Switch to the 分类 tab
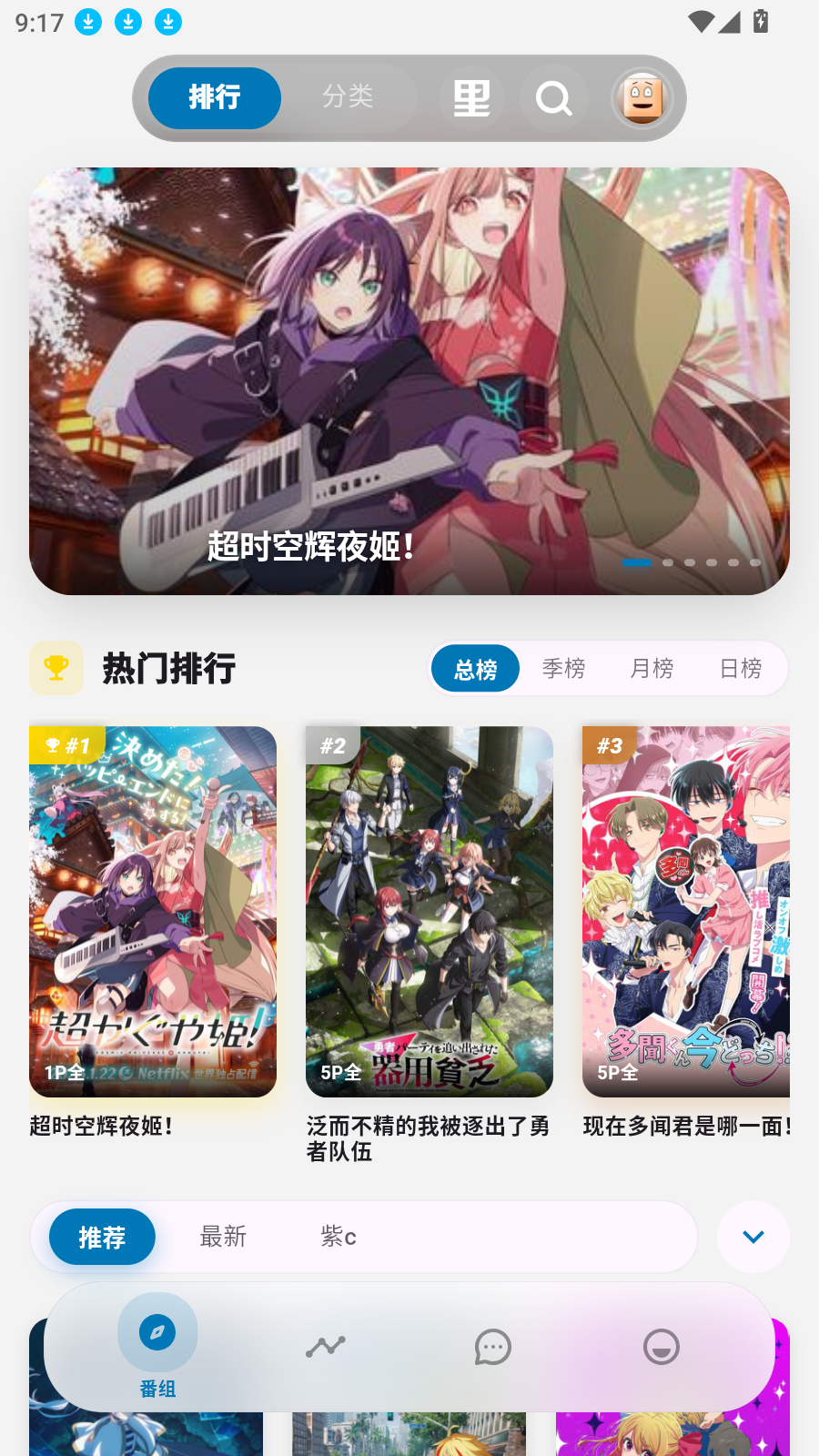Image resolution: width=819 pixels, height=1456 pixels. pos(349,97)
